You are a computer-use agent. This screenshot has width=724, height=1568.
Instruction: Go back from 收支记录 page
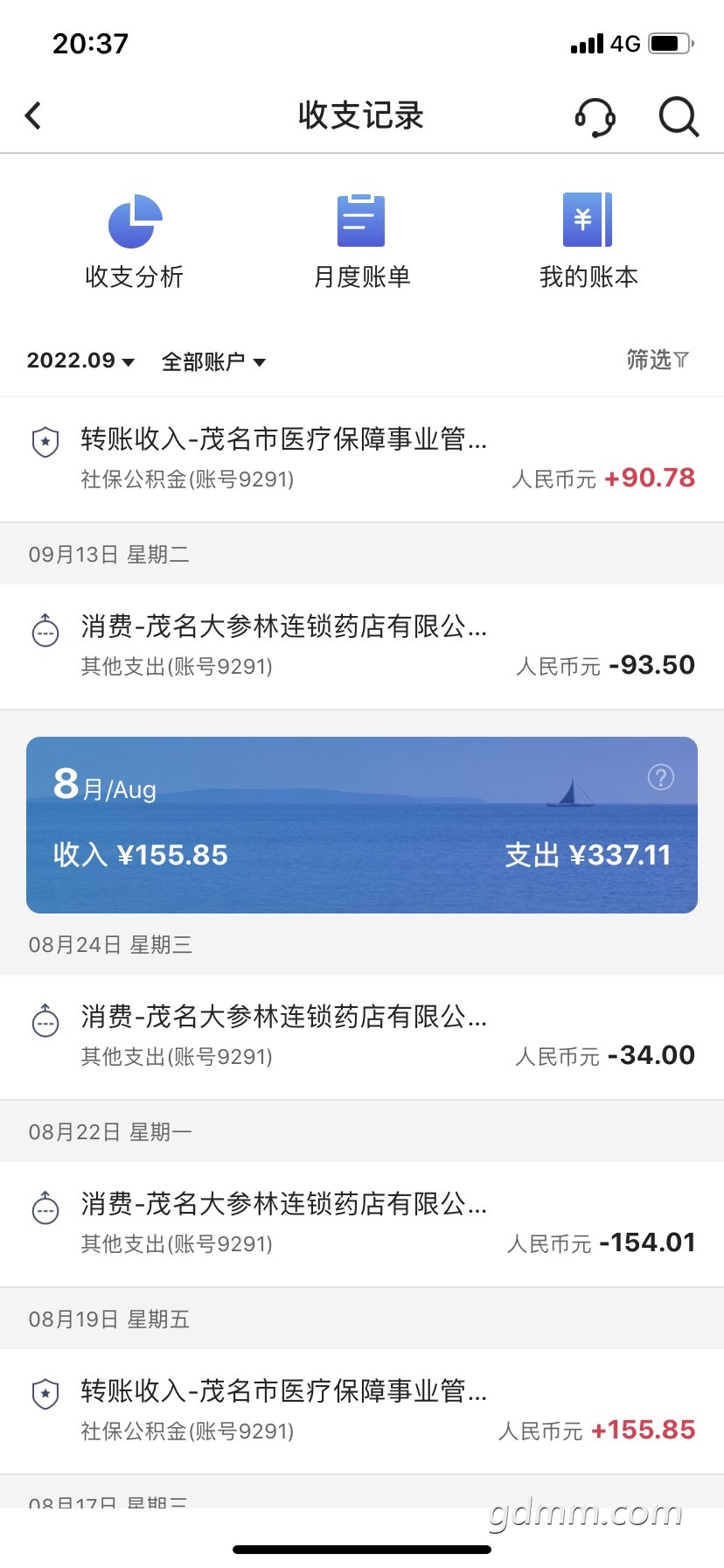[34, 115]
